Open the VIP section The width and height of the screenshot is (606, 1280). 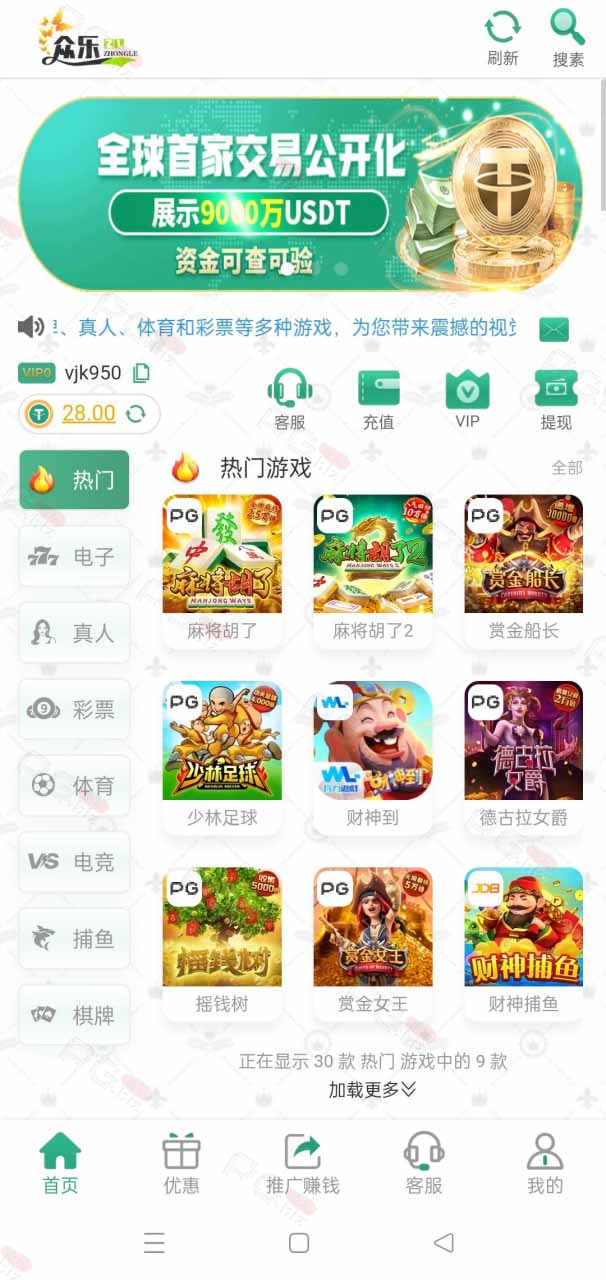[467, 400]
